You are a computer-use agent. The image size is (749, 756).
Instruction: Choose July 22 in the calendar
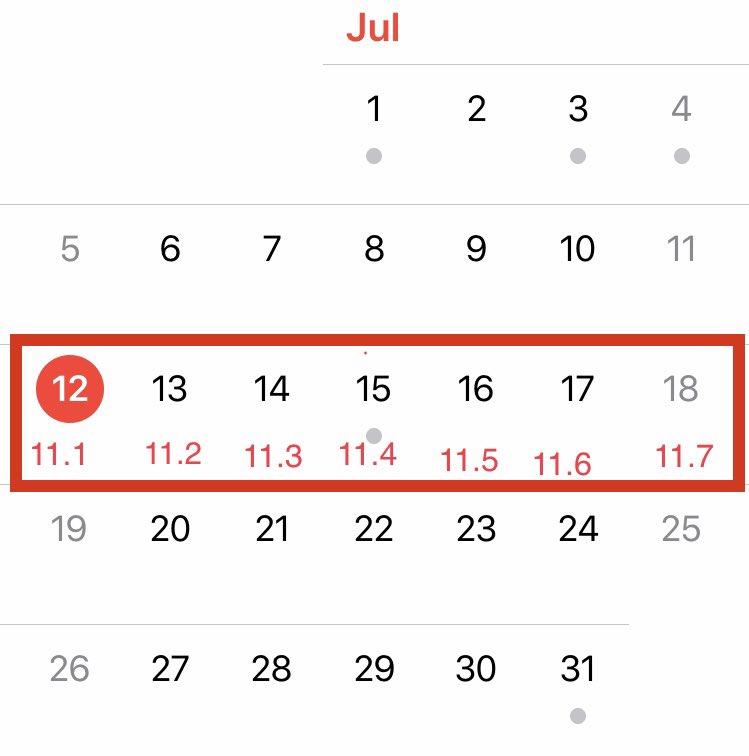click(374, 529)
